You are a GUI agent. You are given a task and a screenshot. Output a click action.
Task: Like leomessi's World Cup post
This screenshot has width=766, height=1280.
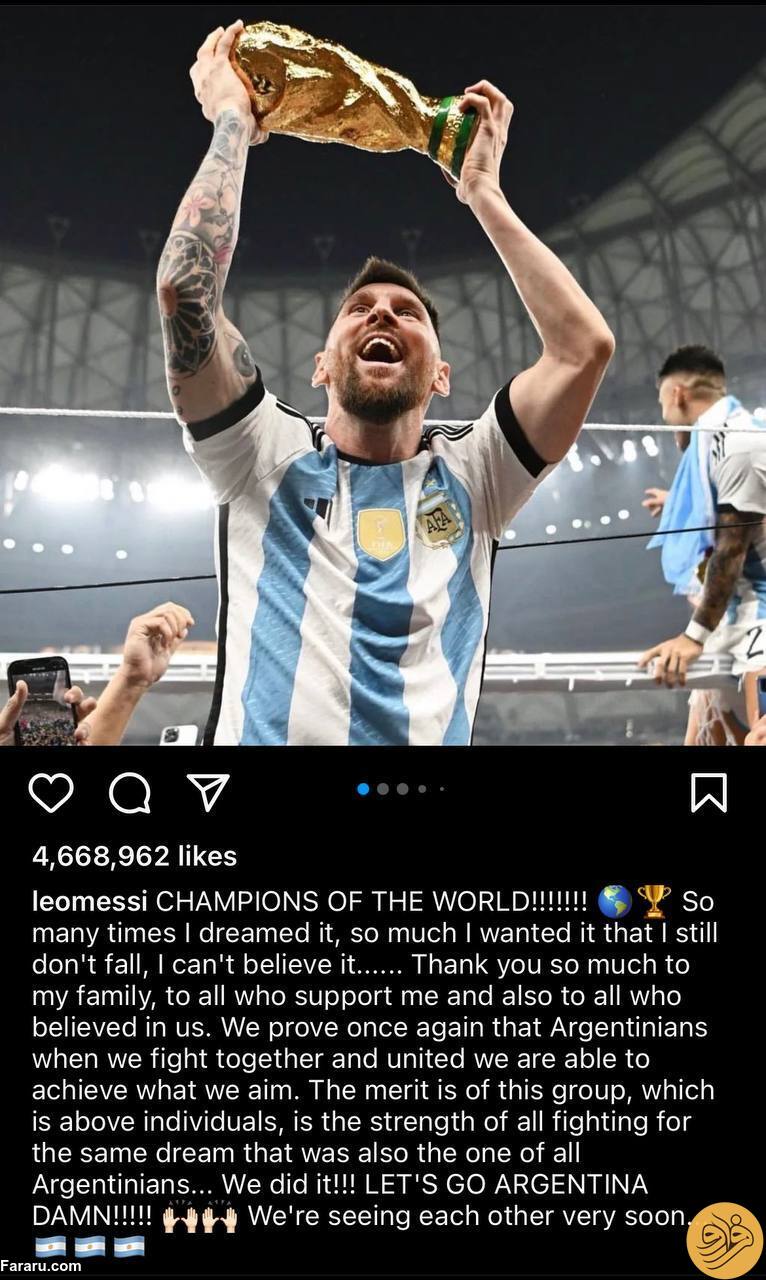coord(51,792)
